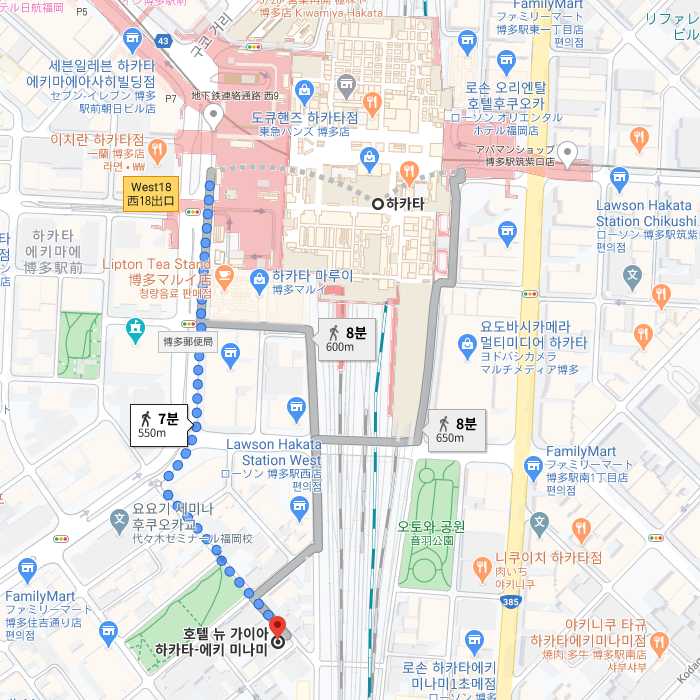Viewport: 700px width, 700px height.
Task: Open the 세븐일레븐 하카타 에키마에 marker
Action: point(132,40)
